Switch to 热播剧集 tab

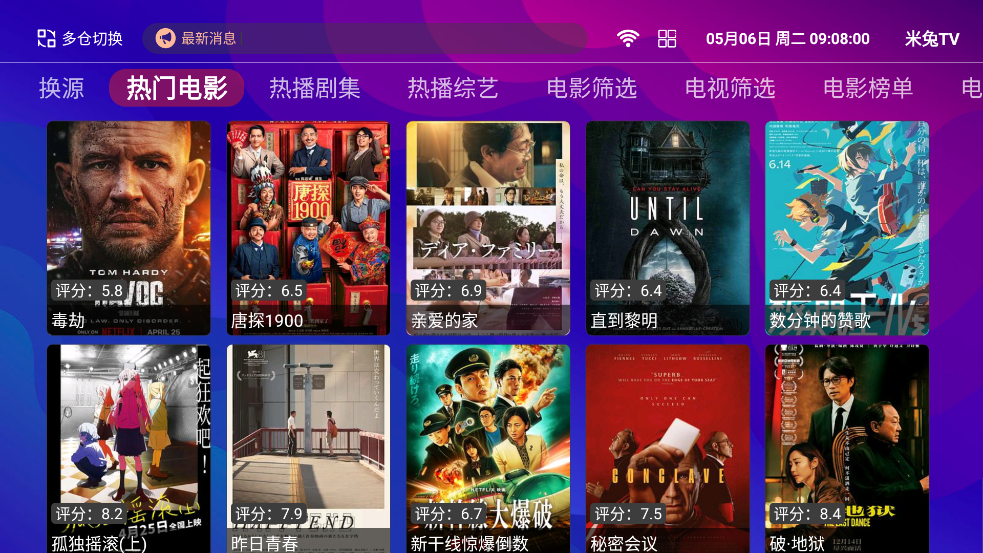(x=314, y=88)
